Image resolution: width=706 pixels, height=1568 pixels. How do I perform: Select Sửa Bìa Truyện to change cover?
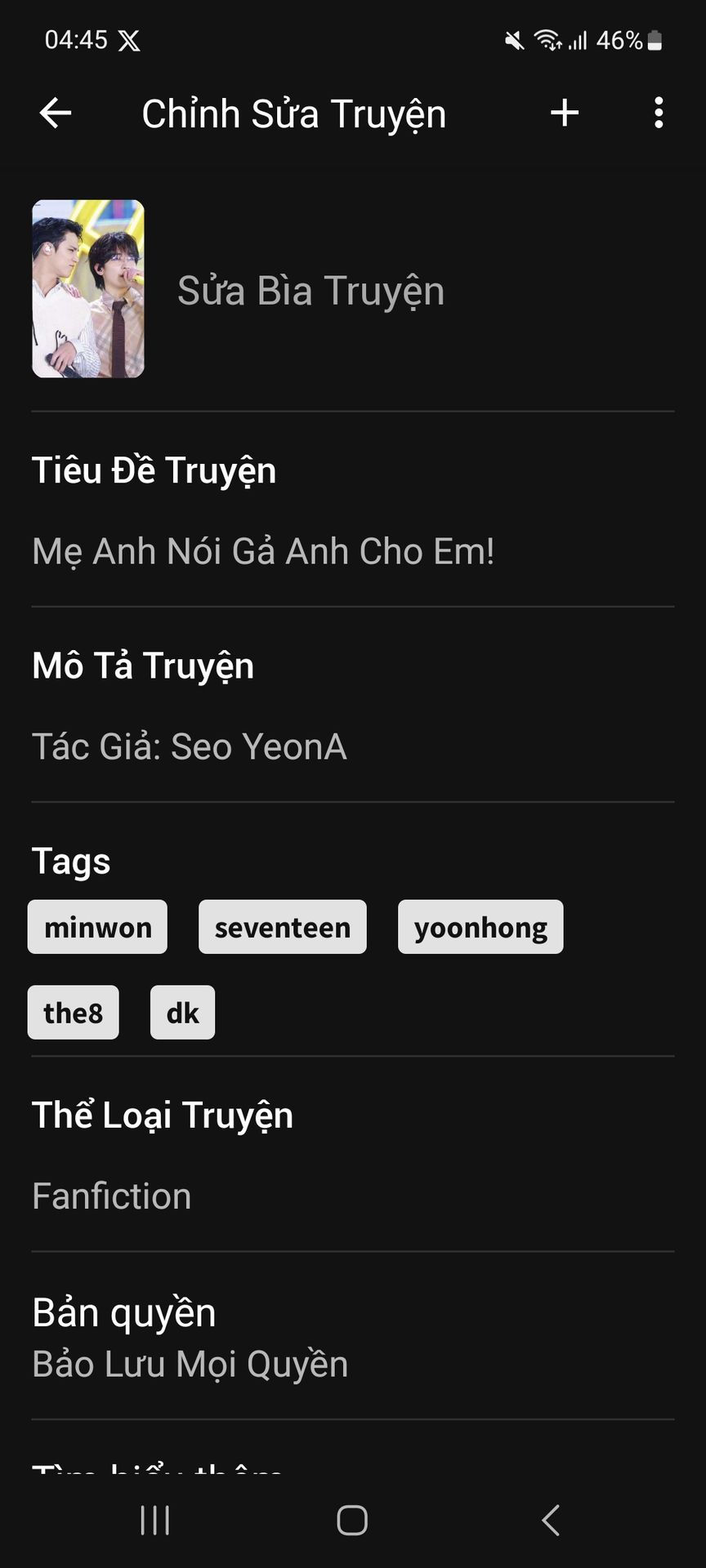[311, 291]
